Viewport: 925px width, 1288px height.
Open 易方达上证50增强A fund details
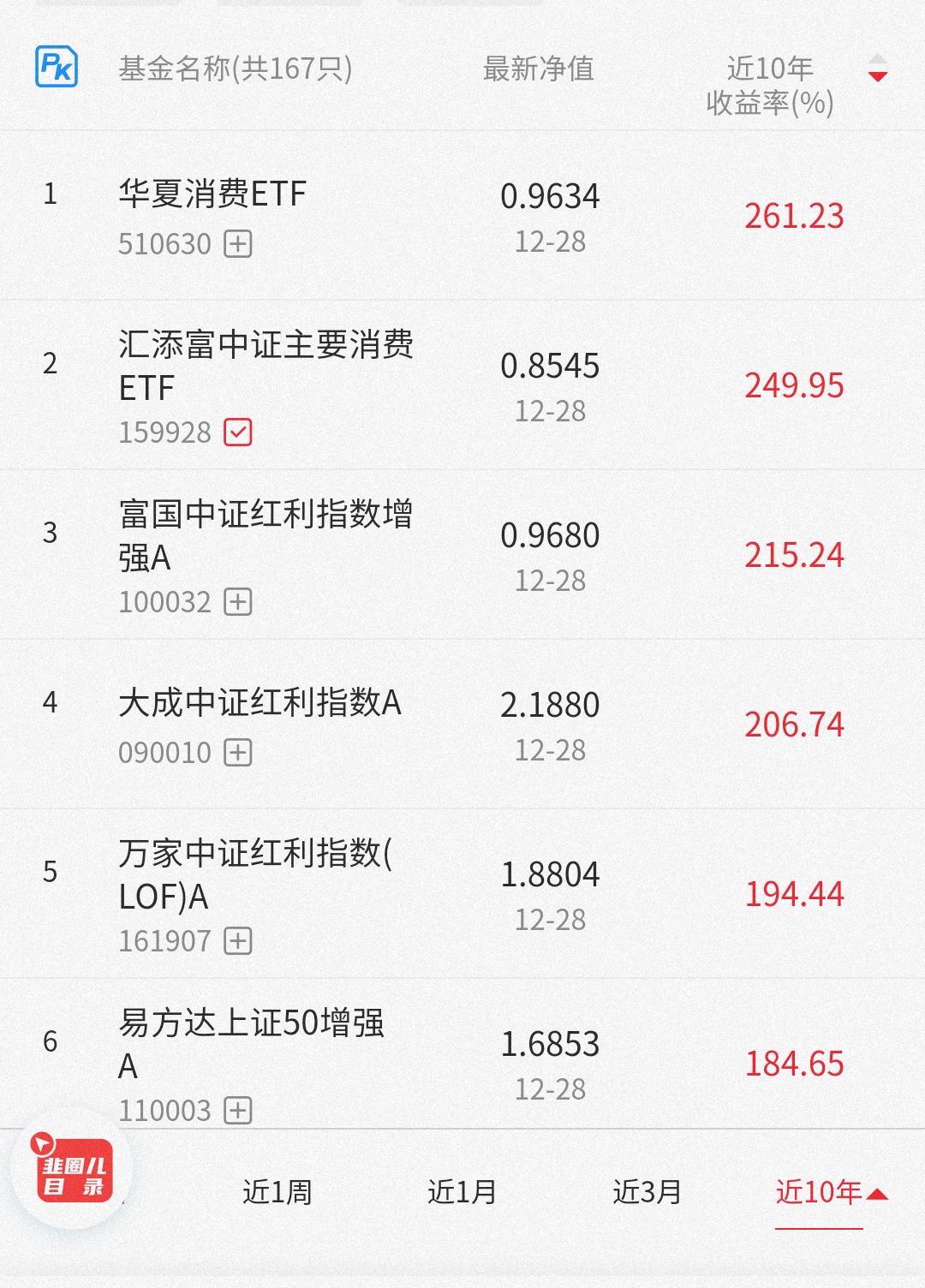click(x=251, y=1042)
